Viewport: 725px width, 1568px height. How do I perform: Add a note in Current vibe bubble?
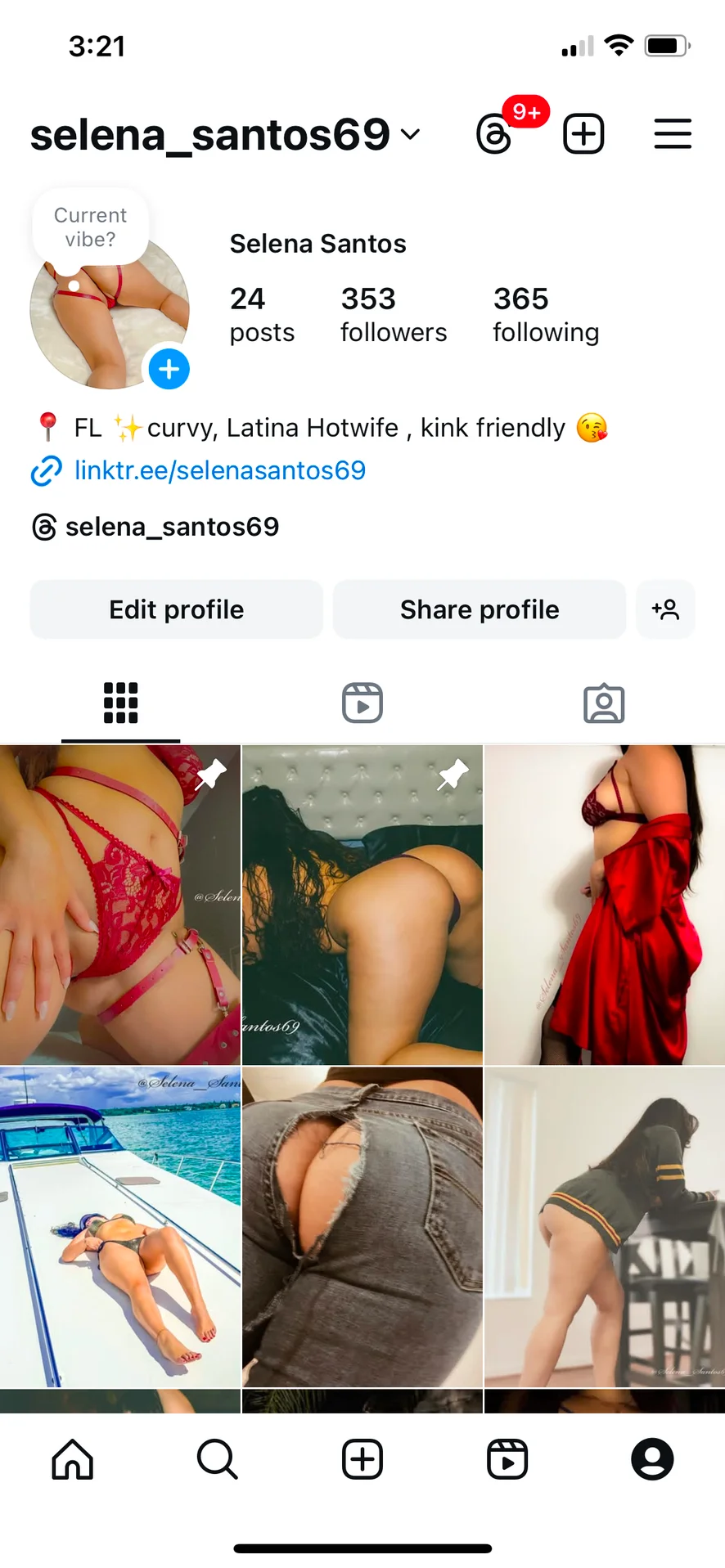90,227
